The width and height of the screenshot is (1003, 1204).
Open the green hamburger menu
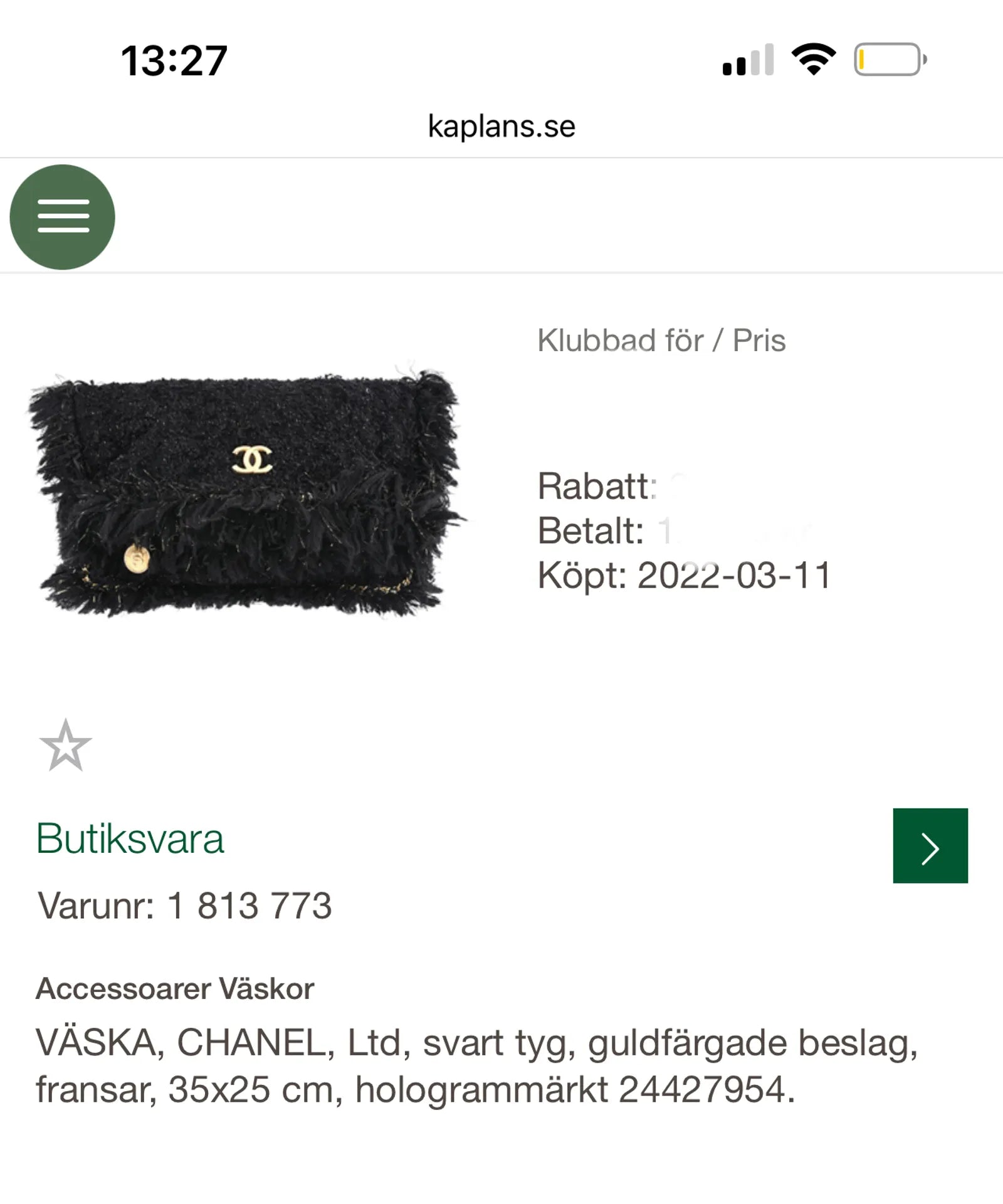63,217
